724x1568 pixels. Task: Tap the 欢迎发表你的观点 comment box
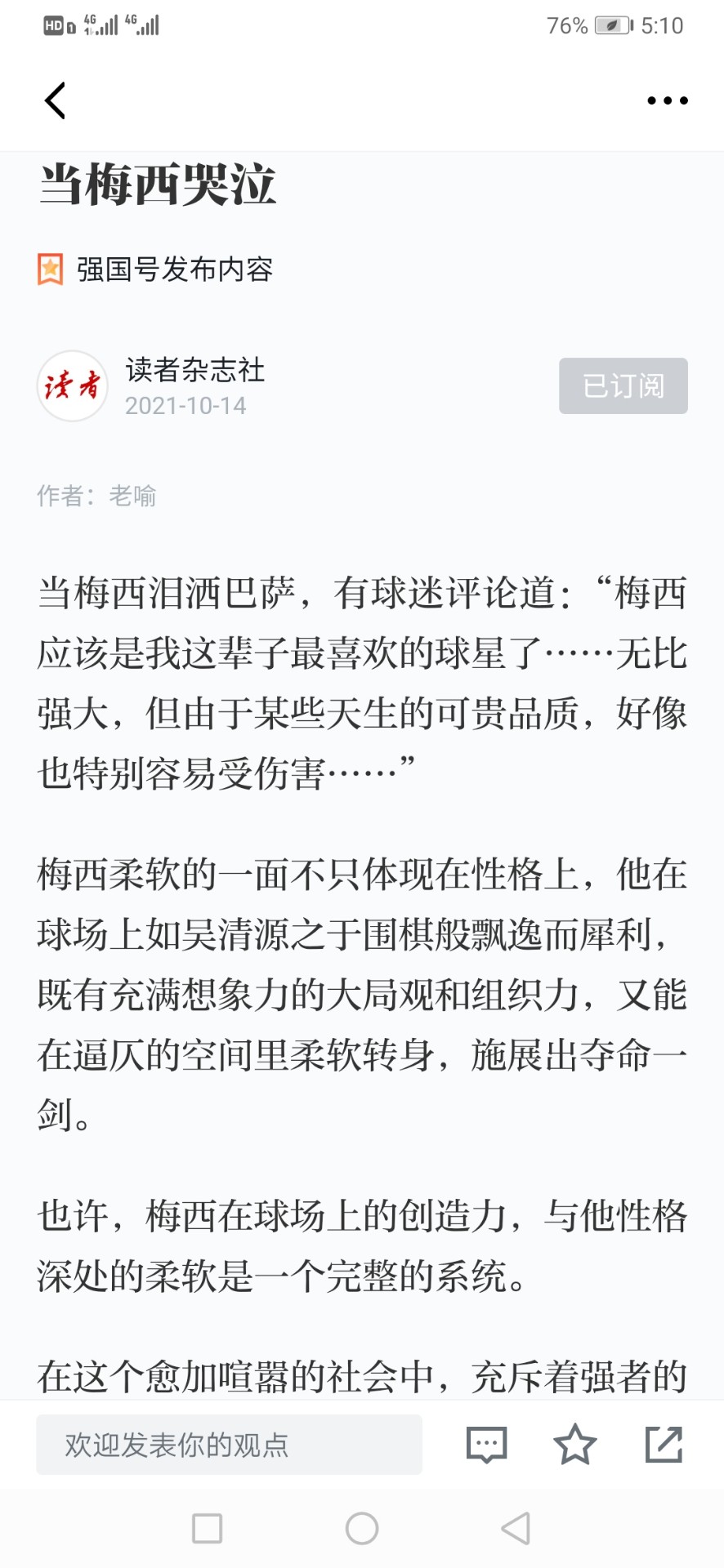(229, 1445)
